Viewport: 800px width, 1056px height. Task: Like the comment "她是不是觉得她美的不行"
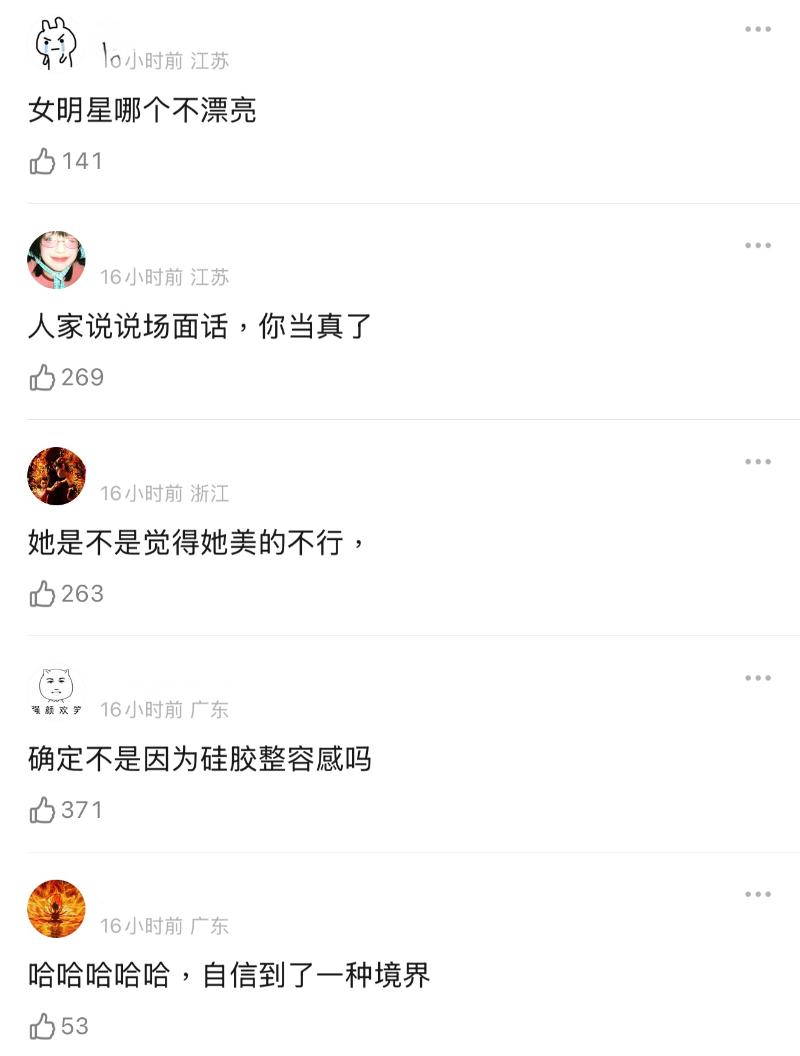coord(43,594)
